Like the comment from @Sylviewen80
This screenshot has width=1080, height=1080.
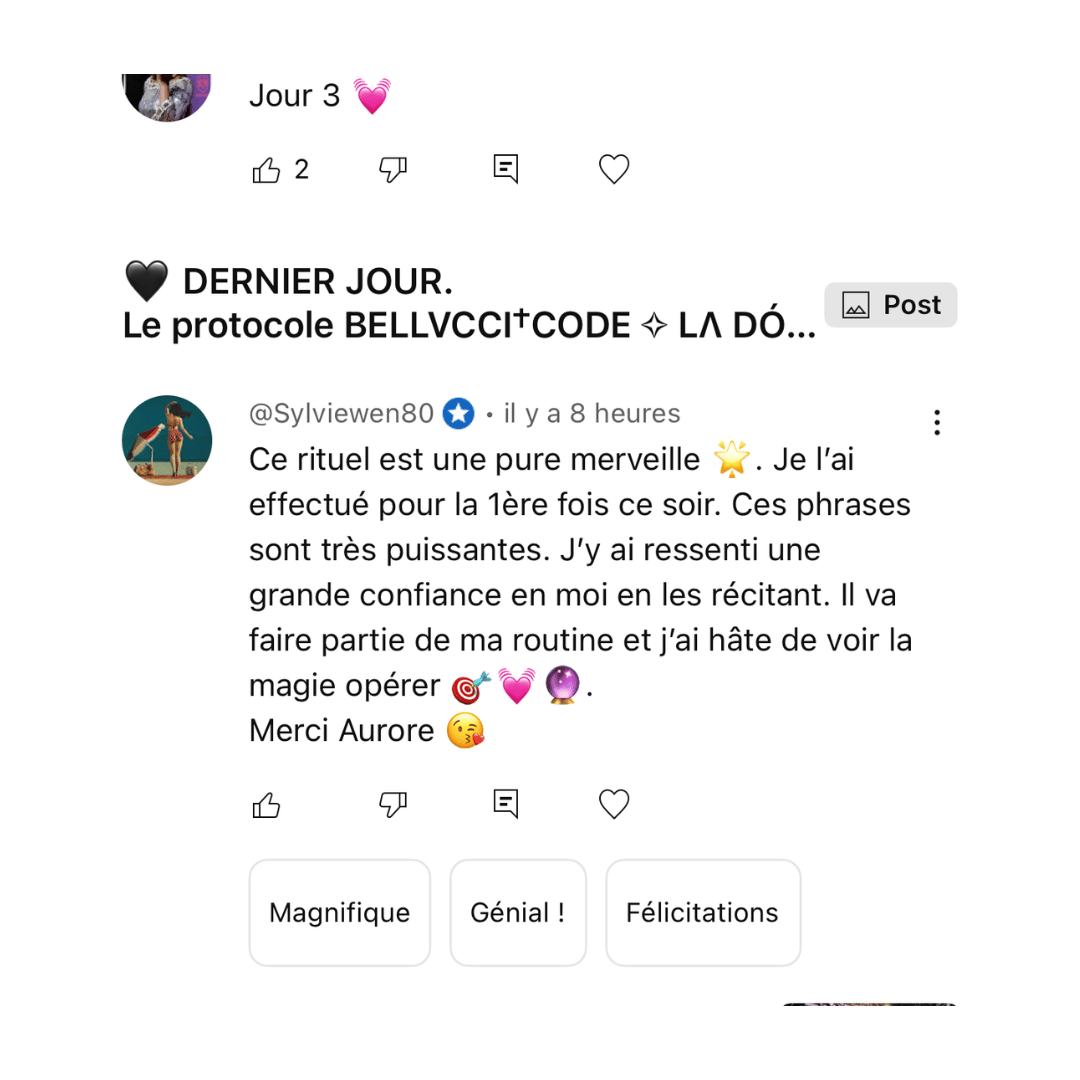click(267, 805)
